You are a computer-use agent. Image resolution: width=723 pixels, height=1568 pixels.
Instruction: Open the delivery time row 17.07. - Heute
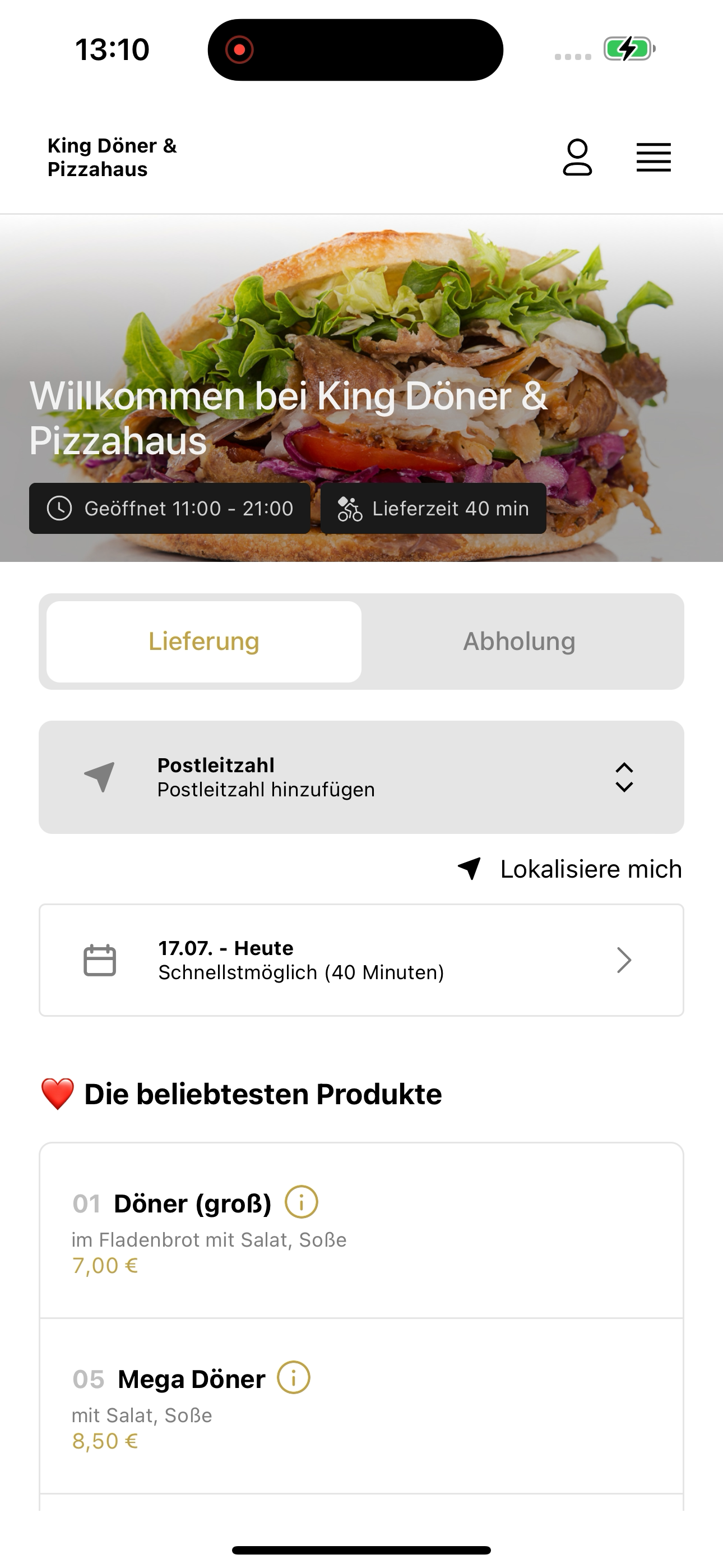click(361, 960)
